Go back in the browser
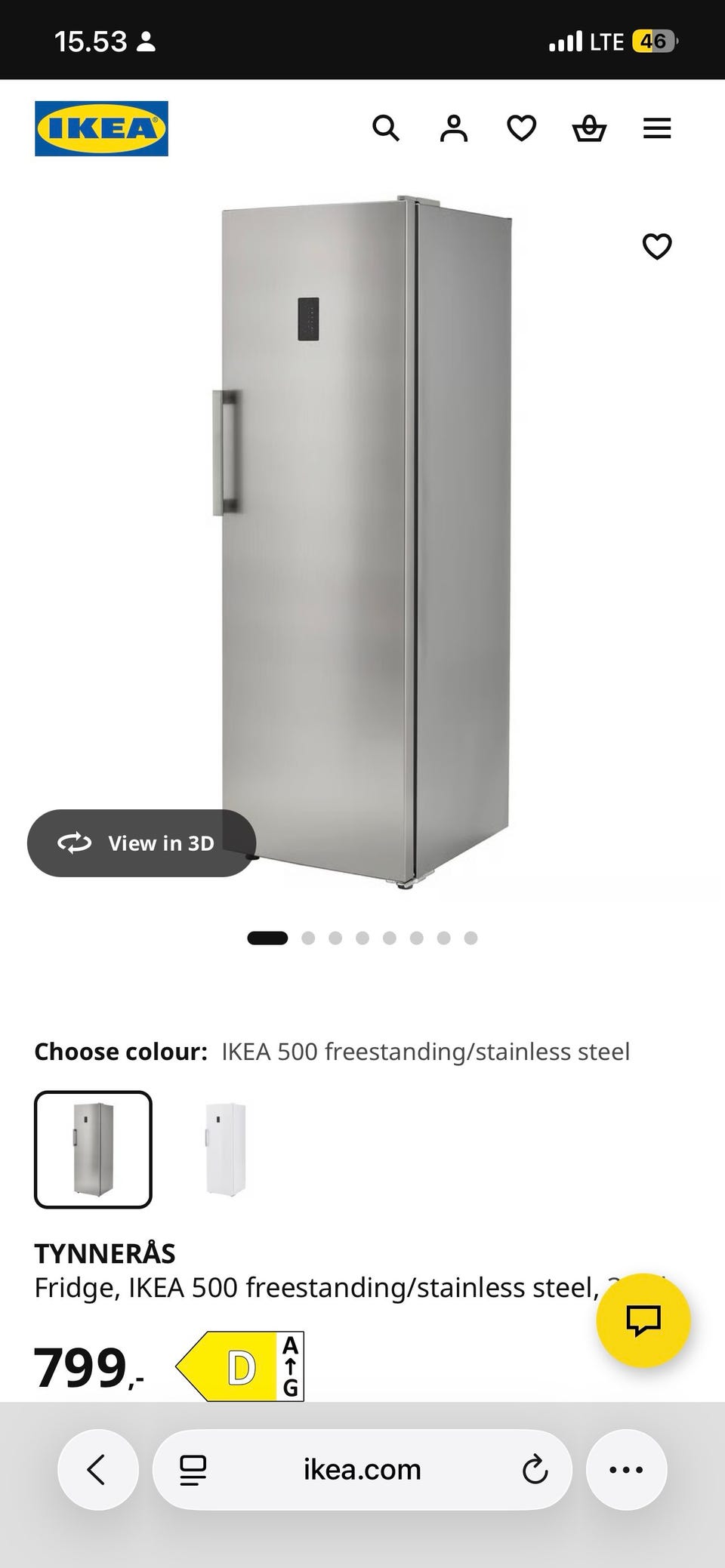 pyautogui.click(x=97, y=1469)
